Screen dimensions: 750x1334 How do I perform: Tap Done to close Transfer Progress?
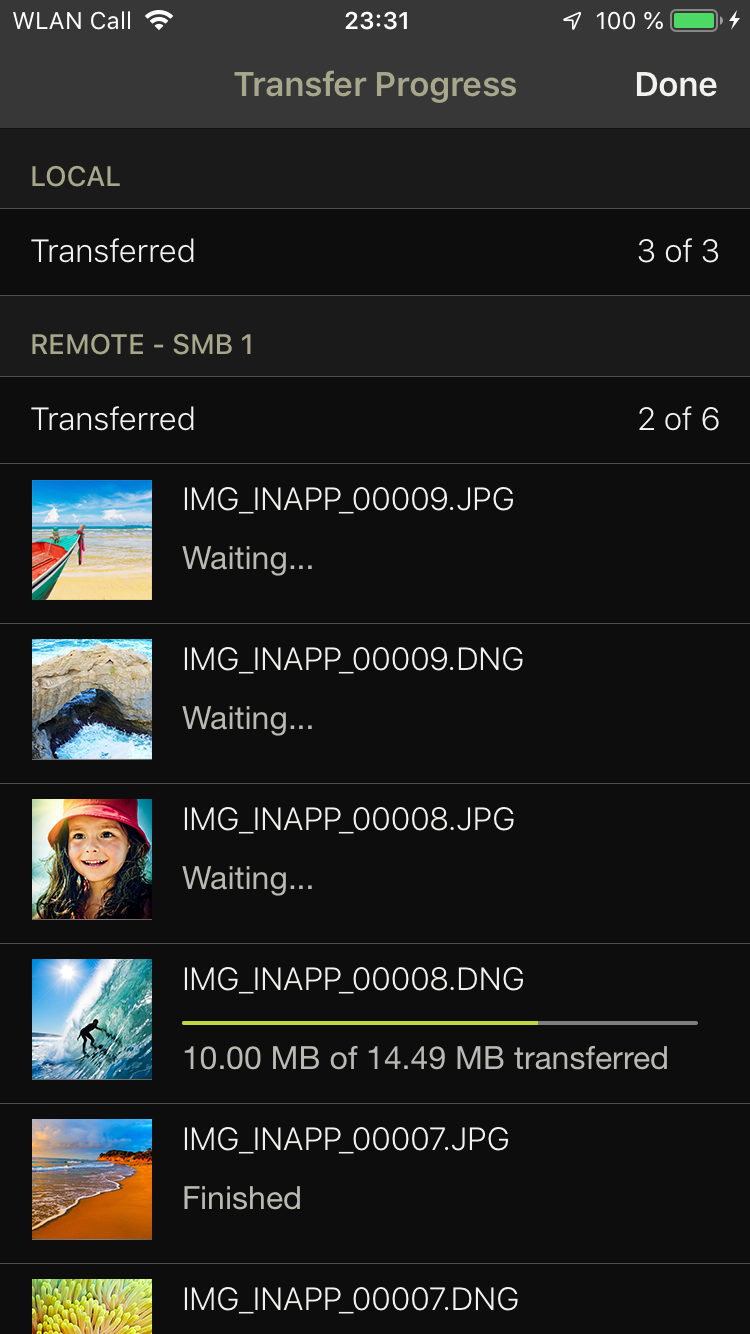point(675,85)
